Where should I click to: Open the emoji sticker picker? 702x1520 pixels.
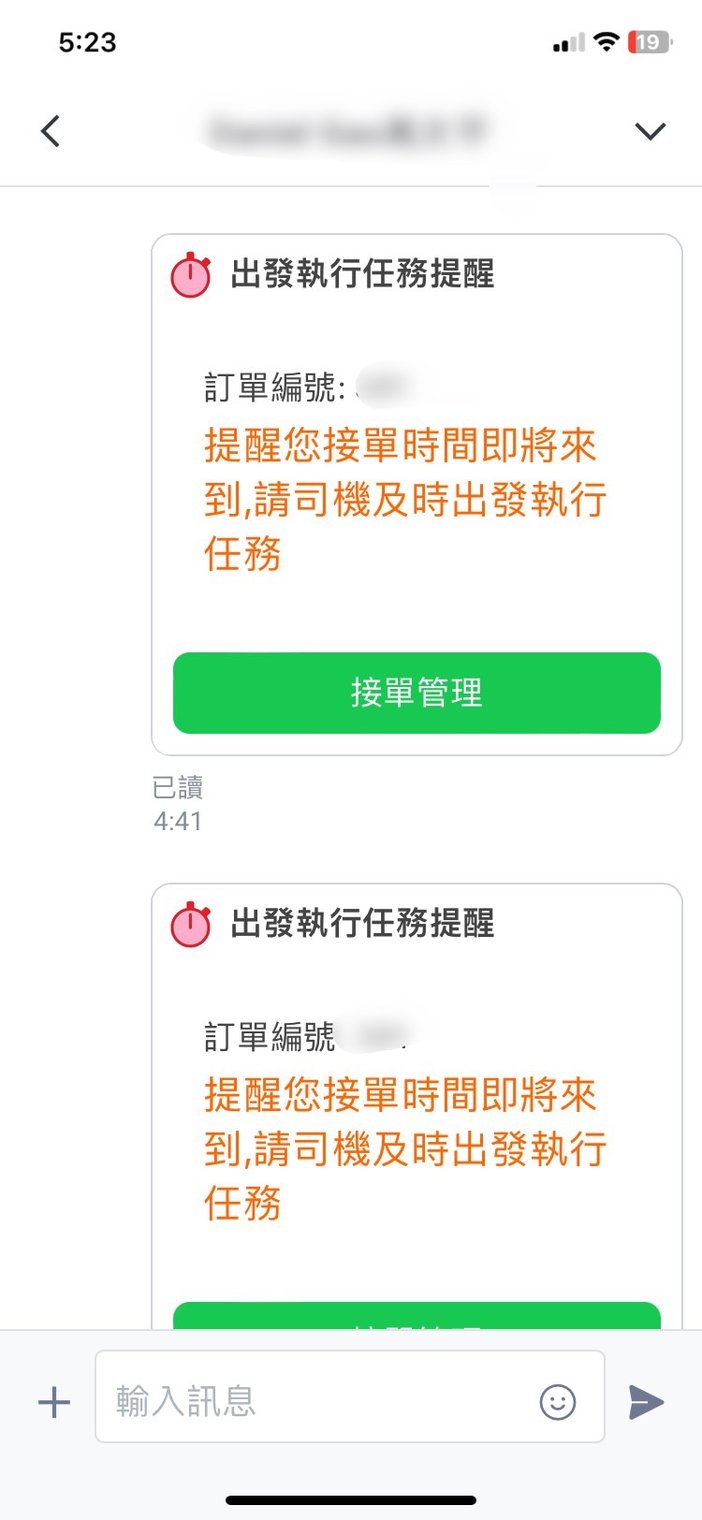[x=558, y=1402]
